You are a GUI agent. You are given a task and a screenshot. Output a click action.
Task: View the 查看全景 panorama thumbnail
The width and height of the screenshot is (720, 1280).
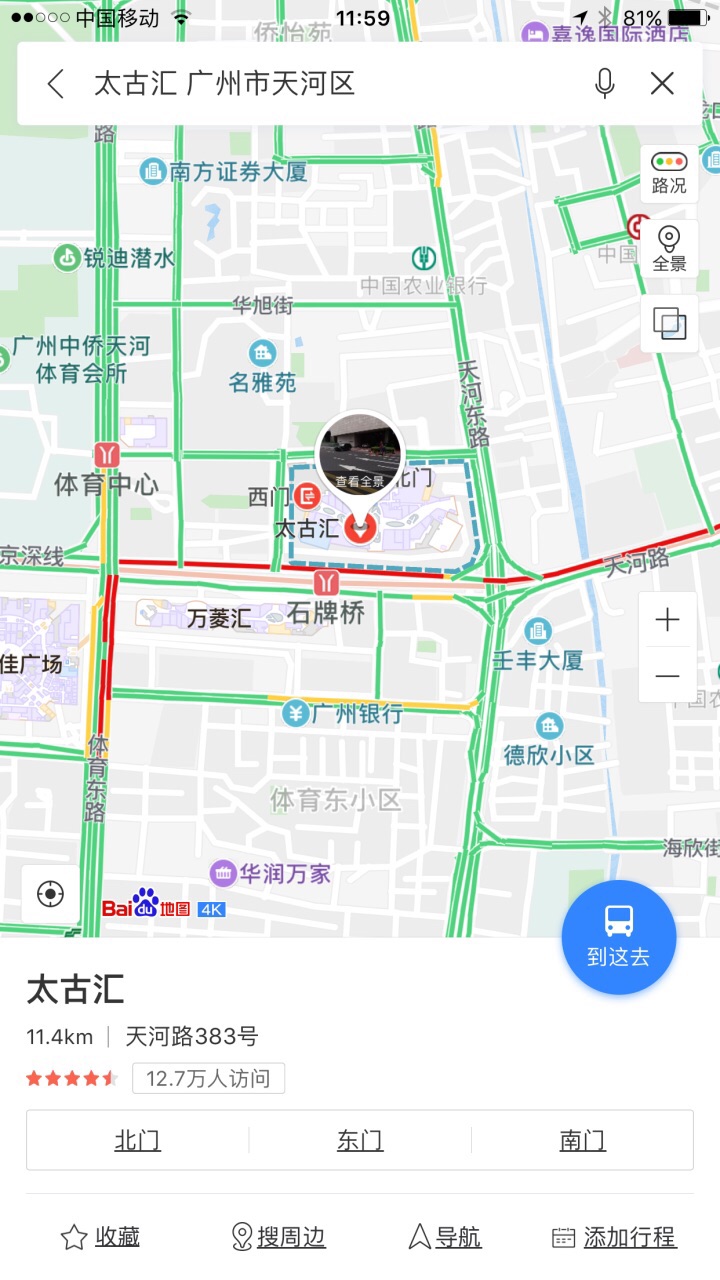click(x=359, y=454)
